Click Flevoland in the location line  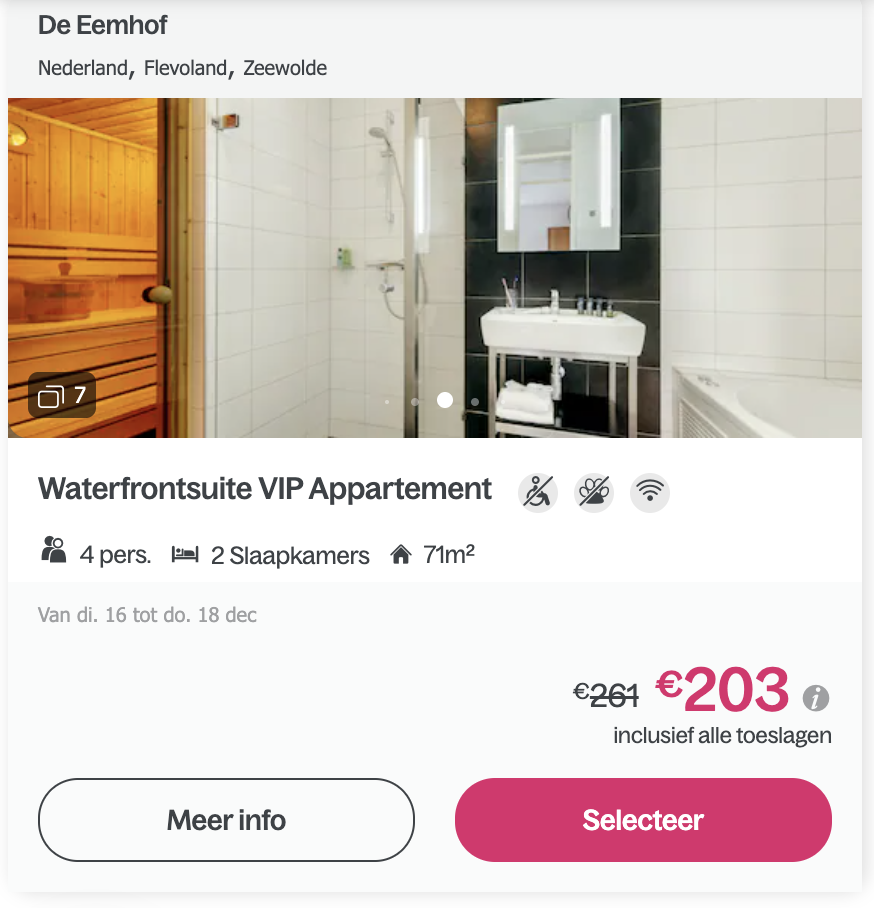(x=186, y=68)
